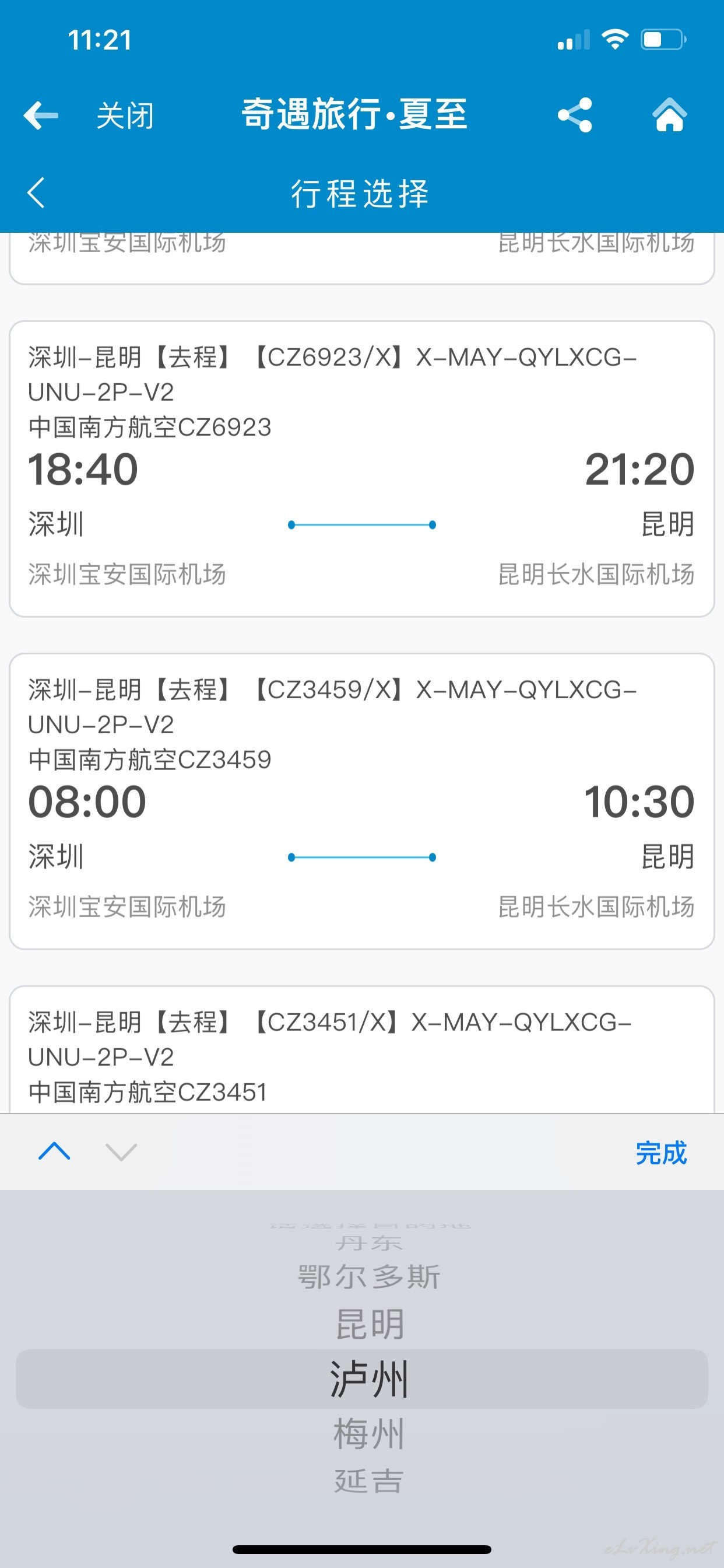
Task: Select flight CZ3459 departing 08:00
Action: [362, 801]
